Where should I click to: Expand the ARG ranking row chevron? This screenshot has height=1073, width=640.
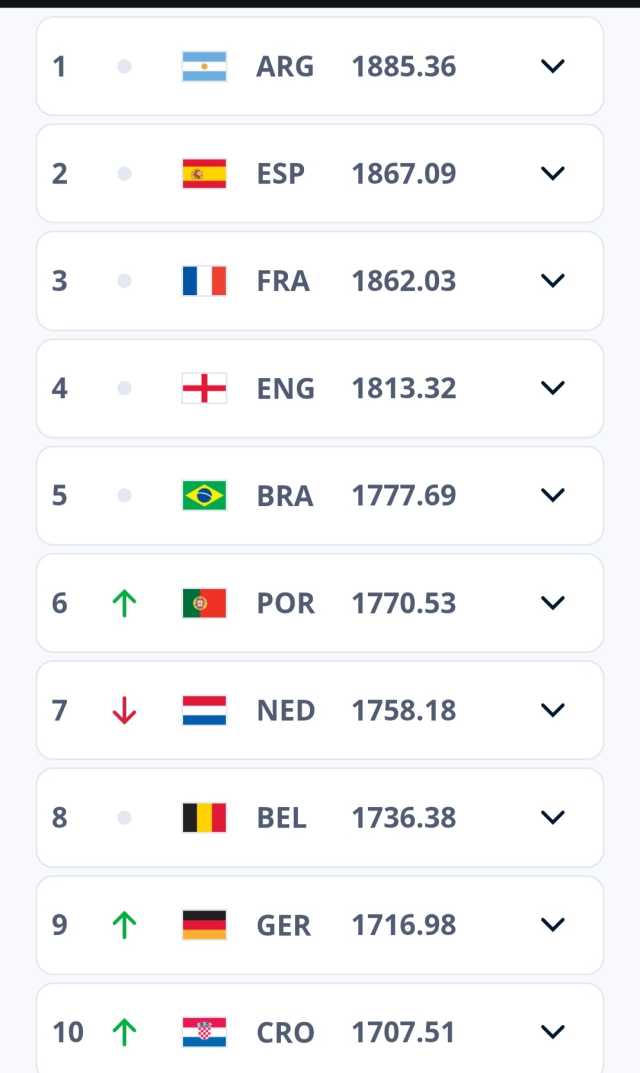552,66
